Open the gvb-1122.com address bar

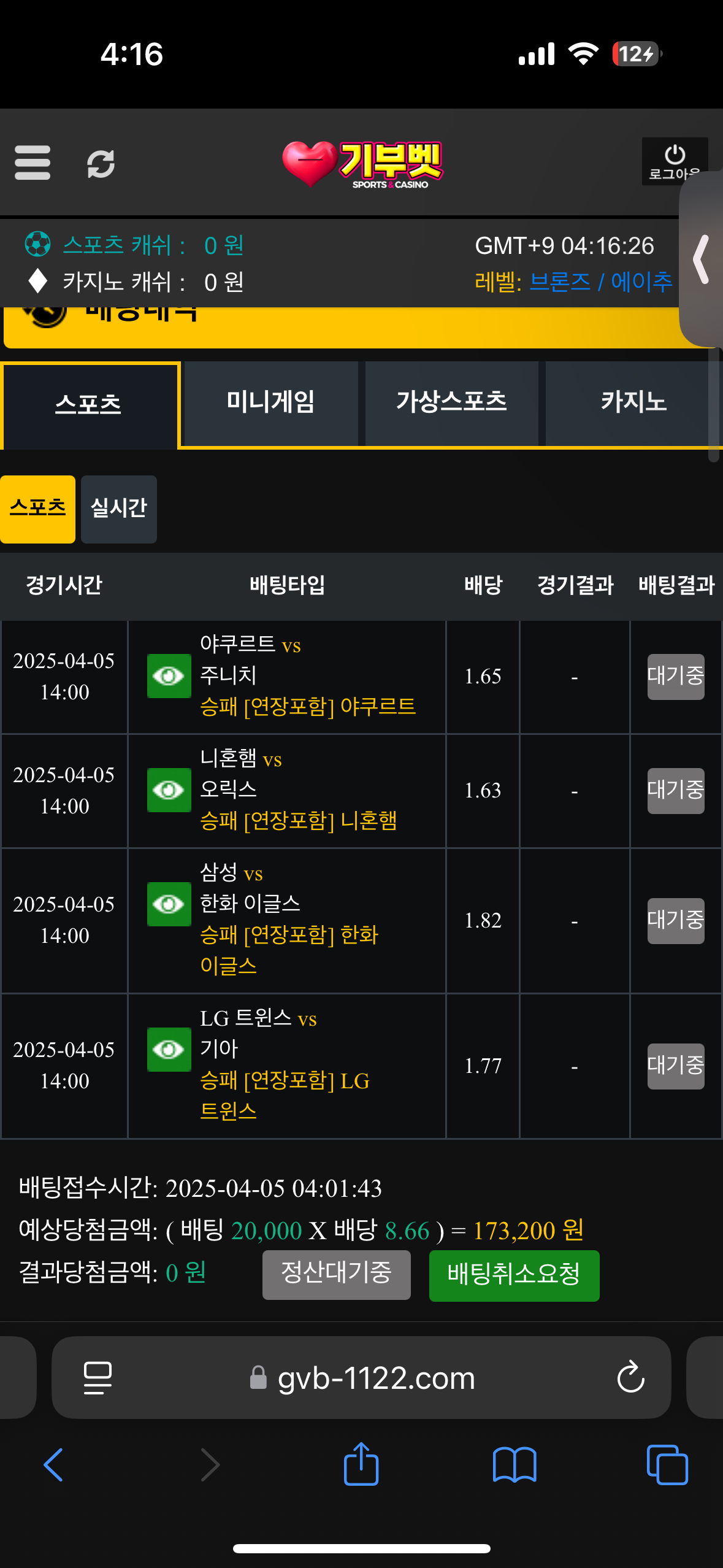pos(375,1378)
